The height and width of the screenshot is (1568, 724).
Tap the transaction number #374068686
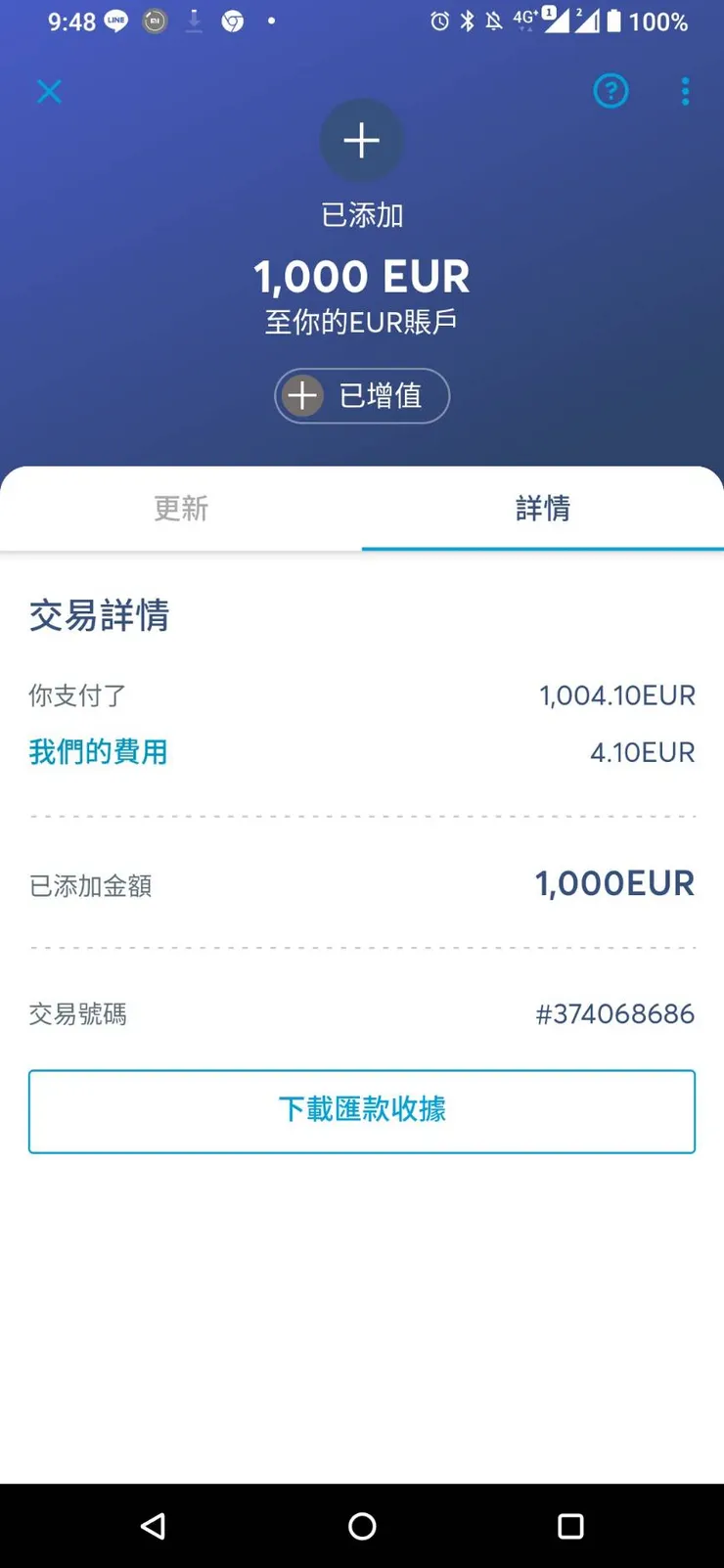(614, 1014)
